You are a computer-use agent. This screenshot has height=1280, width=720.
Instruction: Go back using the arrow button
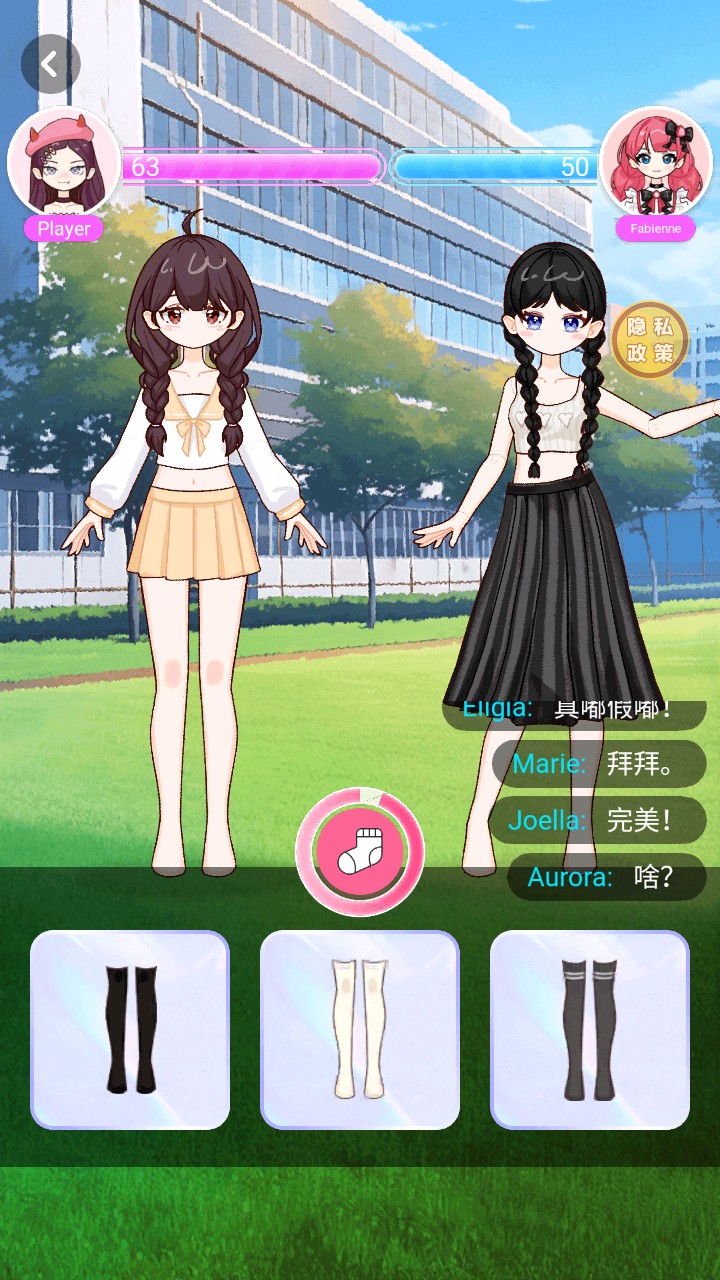point(50,64)
